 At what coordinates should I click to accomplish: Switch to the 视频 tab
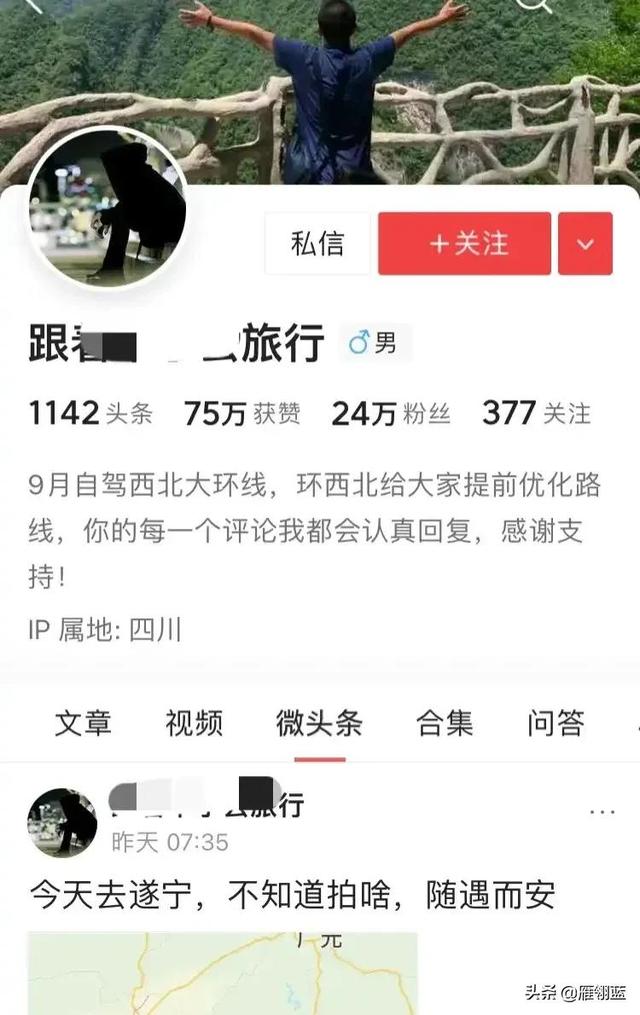click(x=194, y=723)
